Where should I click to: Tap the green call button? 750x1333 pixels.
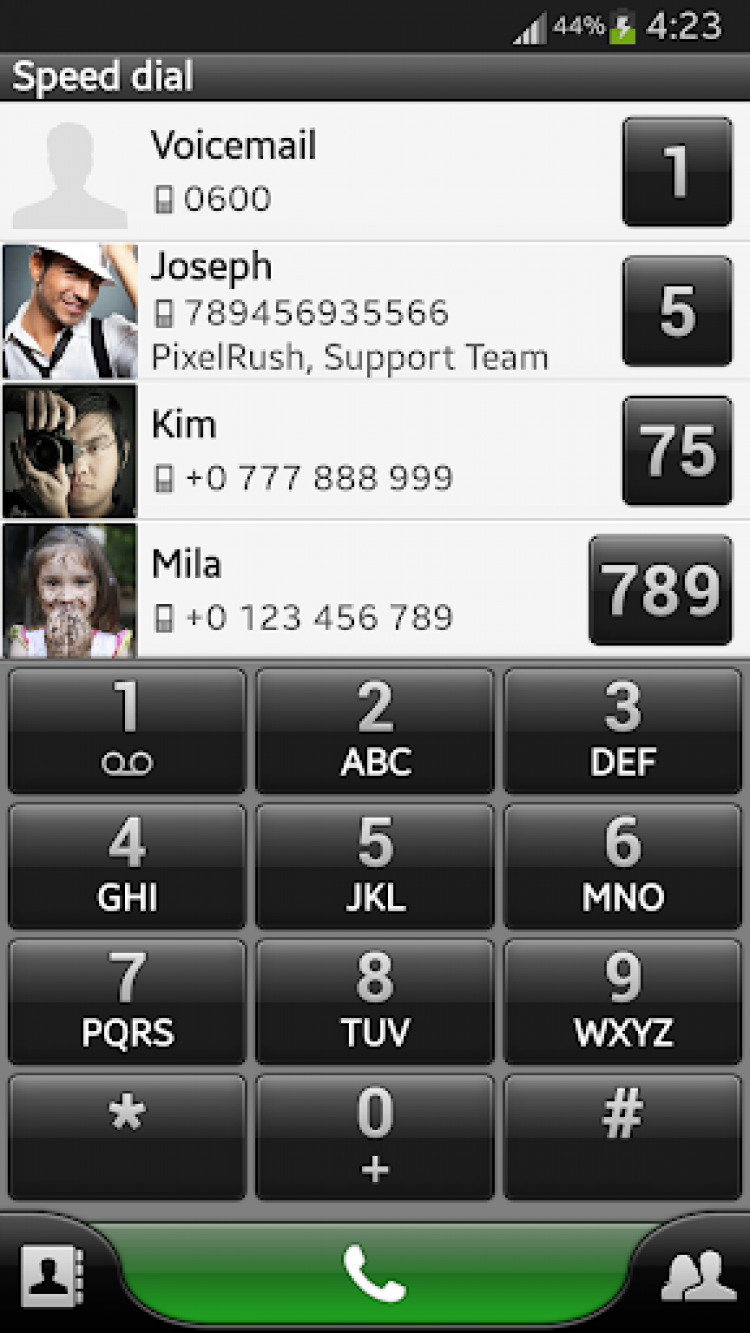pos(375,1273)
